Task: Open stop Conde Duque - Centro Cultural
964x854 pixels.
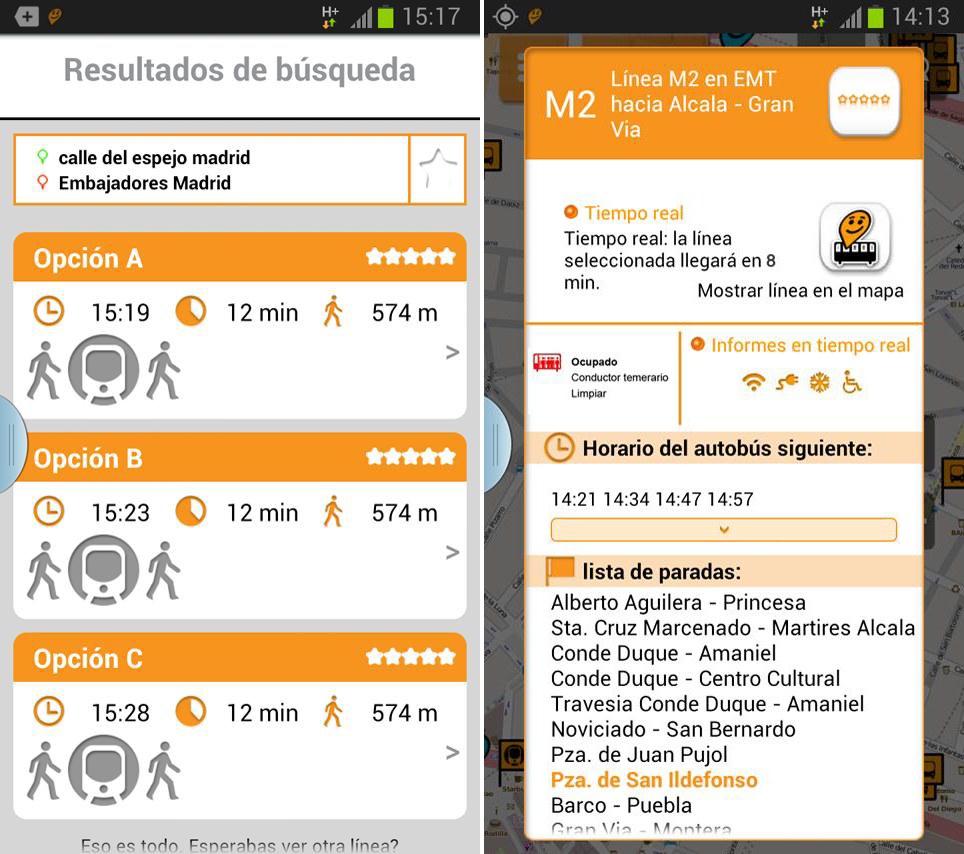Action: tap(695, 679)
